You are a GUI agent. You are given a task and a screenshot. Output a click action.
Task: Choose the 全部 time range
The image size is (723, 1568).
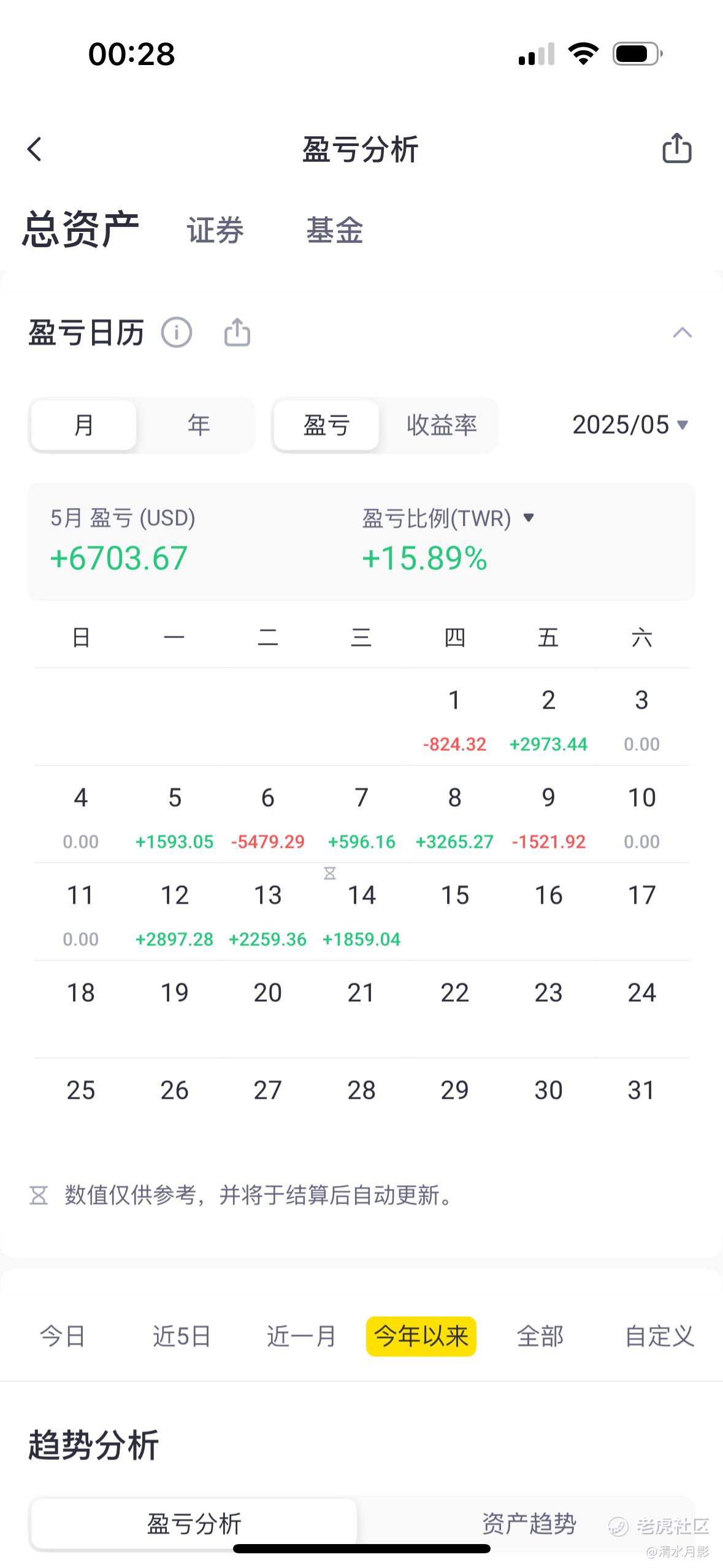[540, 1335]
